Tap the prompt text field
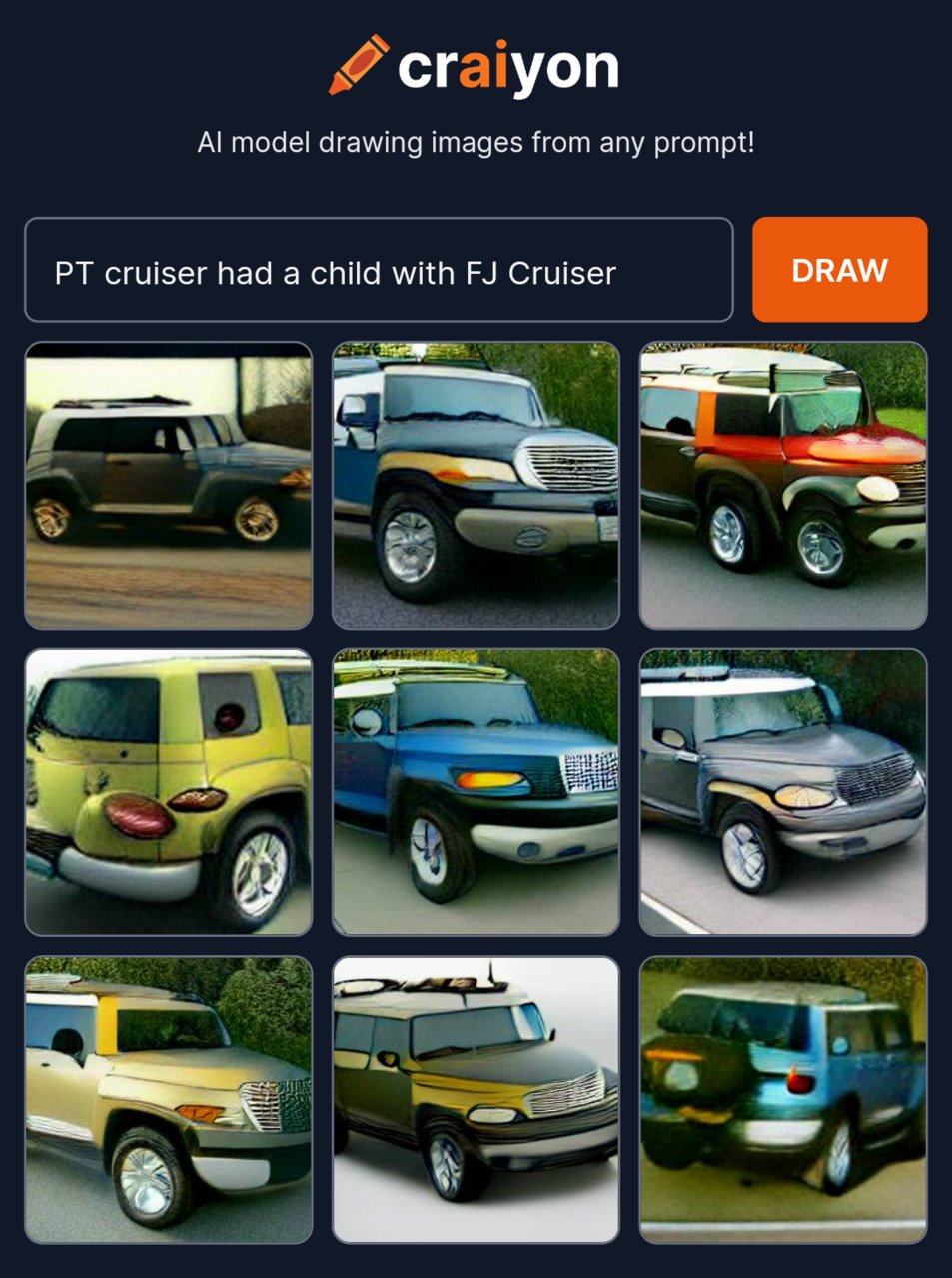The image size is (952, 1278). (378, 270)
